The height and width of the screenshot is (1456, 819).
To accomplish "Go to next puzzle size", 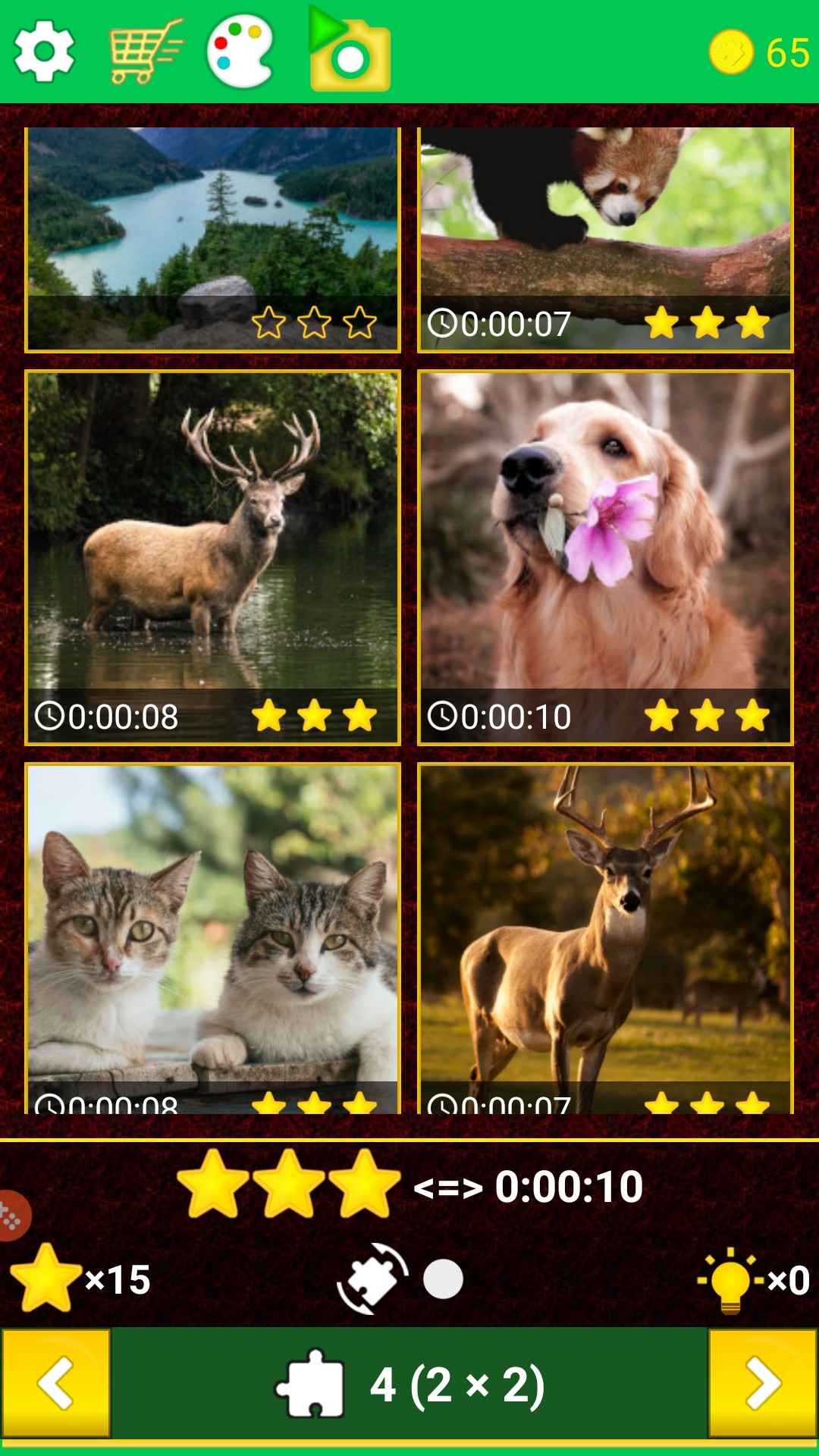I will [x=763, y=1382].
